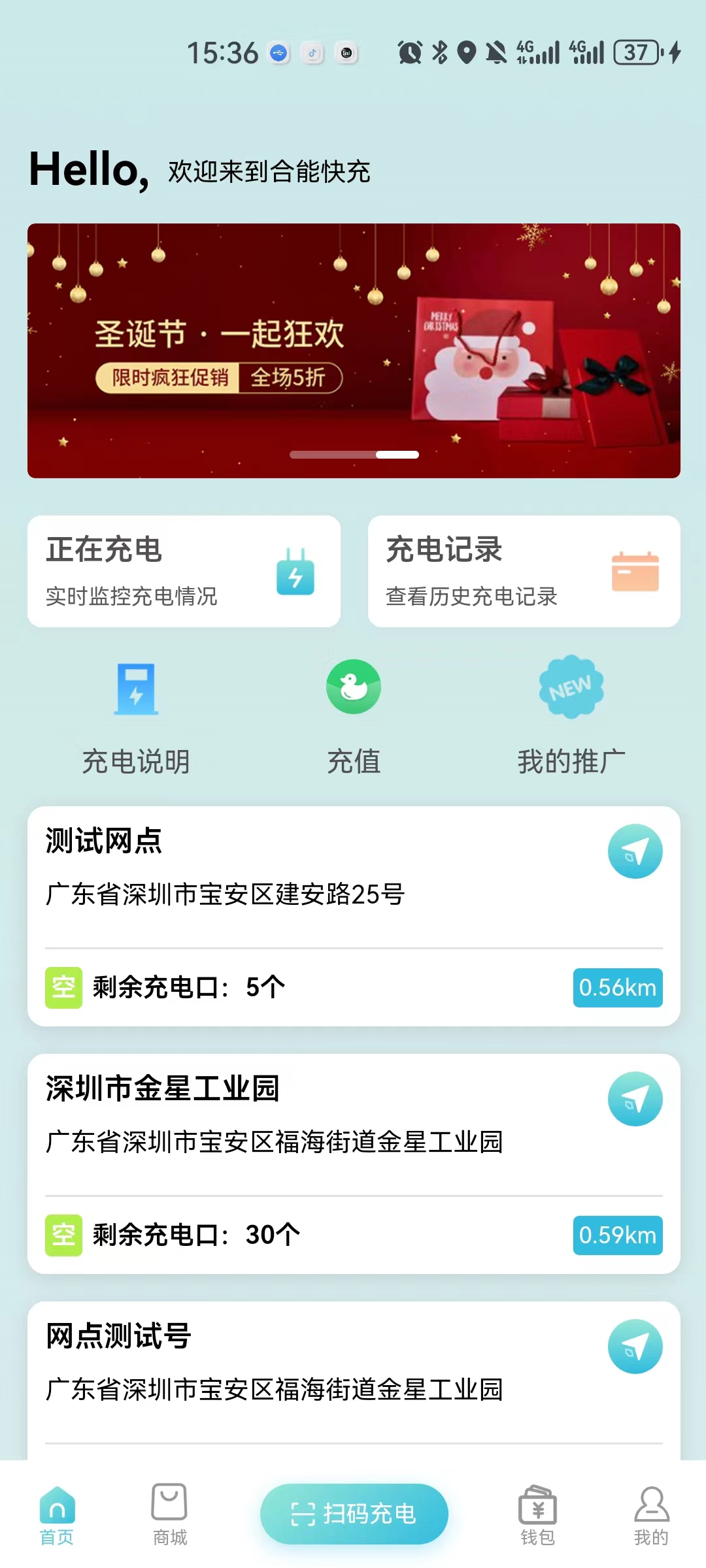Navigate to 深圳市金星工业园 station
Image resolution: width=706 pixels, height=1568 pixels.
pos(635,1099)
